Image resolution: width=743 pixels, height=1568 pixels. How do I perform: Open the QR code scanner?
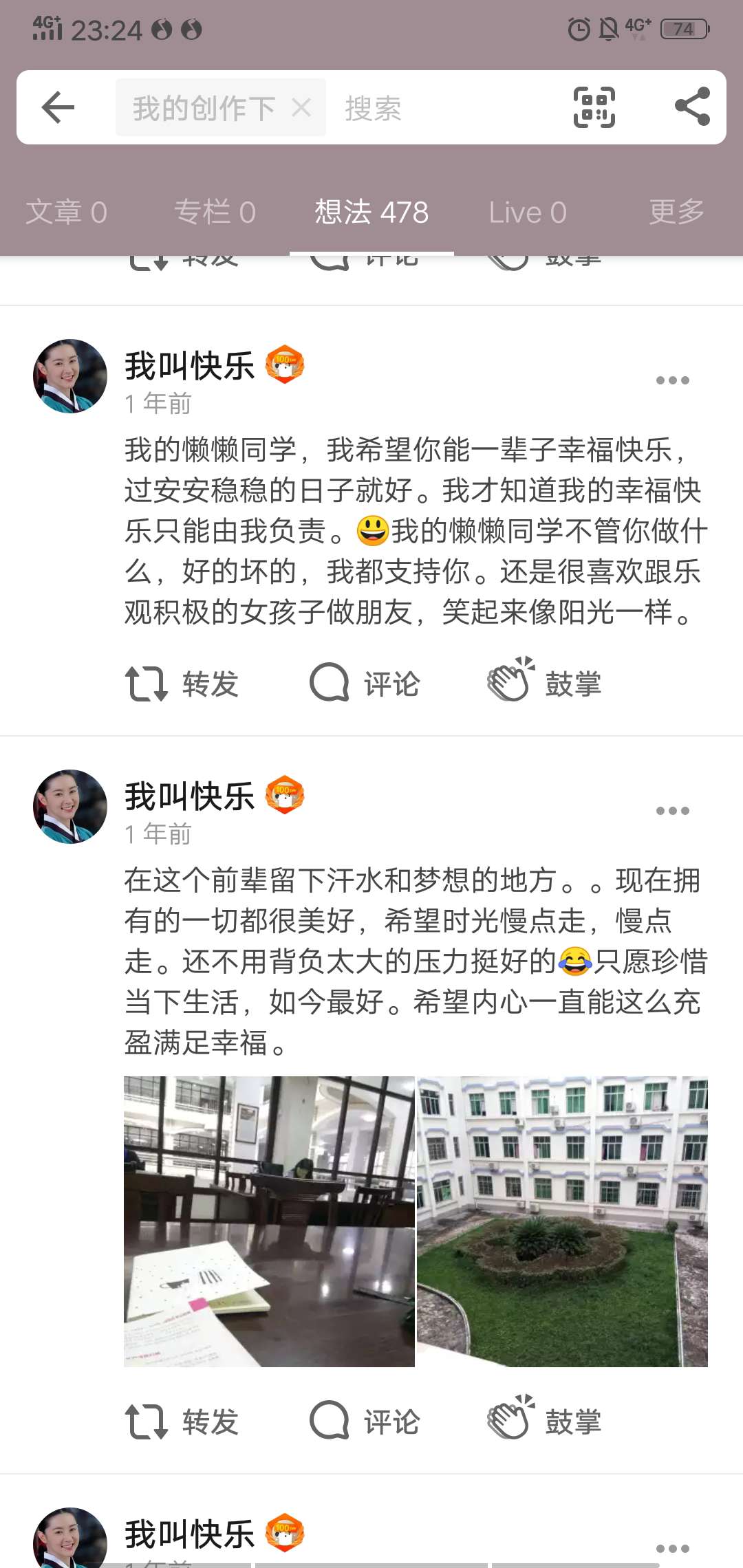593,107
